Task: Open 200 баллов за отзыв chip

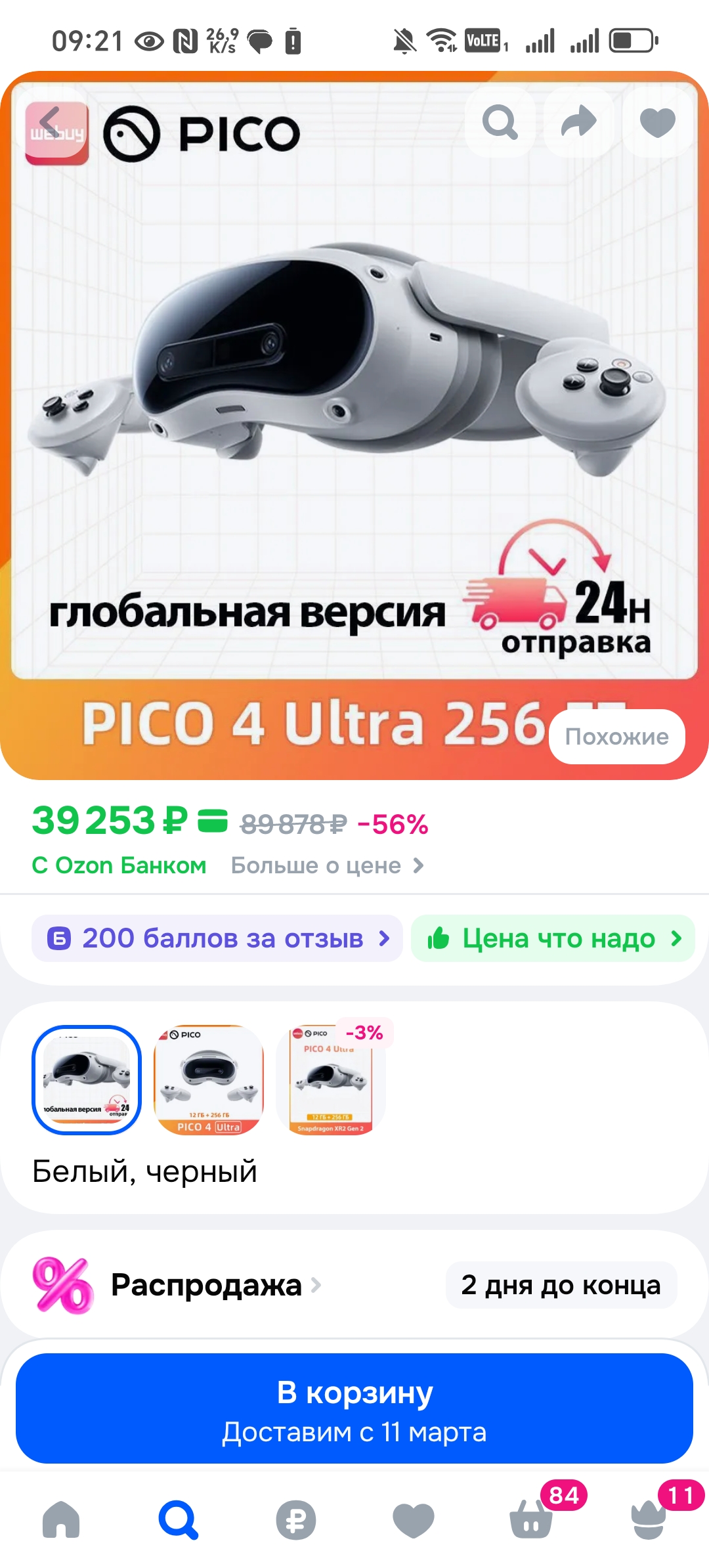Action: [x=217, y=938]
